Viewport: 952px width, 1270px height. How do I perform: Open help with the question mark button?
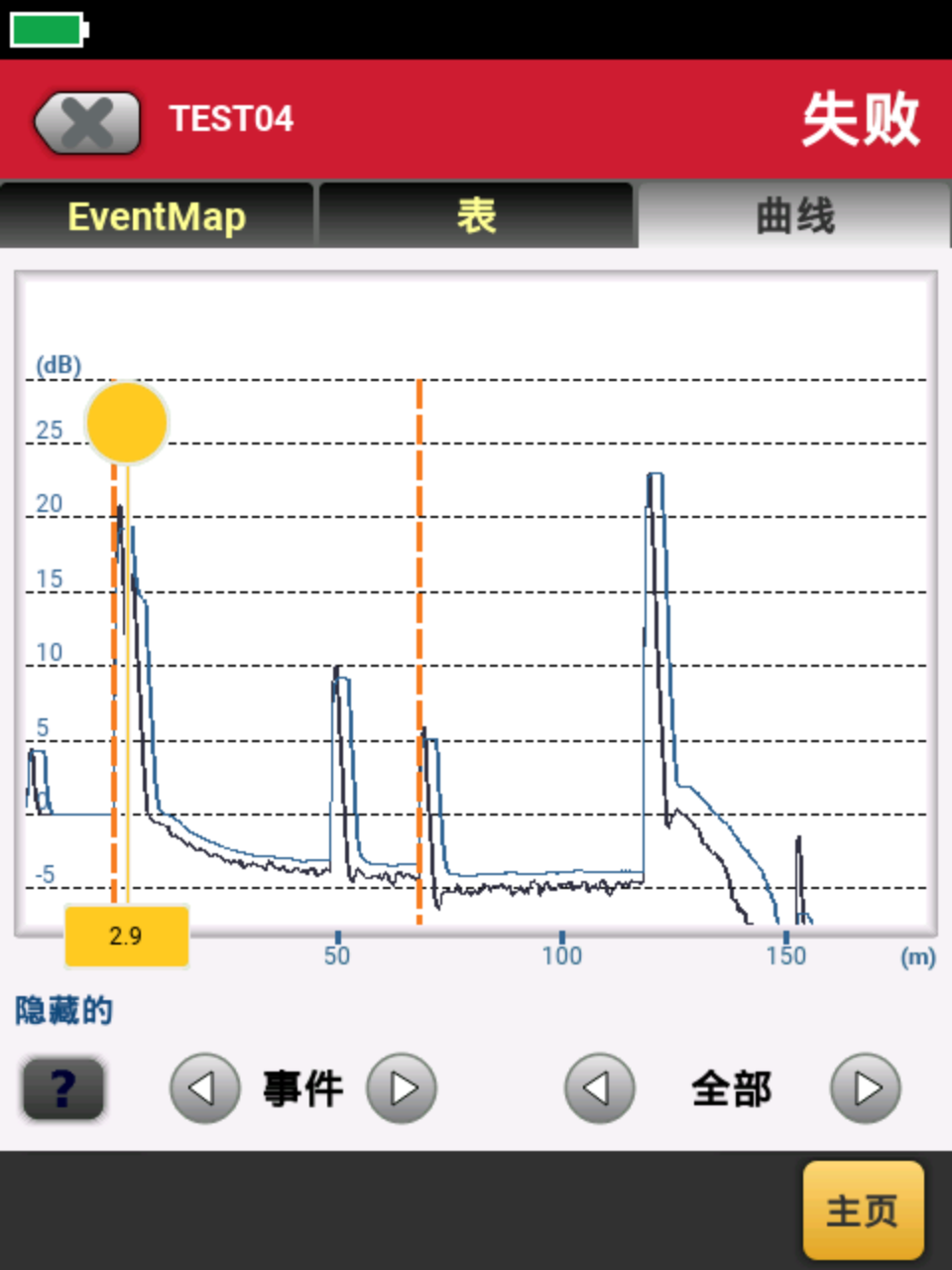tap(63, 1088)
